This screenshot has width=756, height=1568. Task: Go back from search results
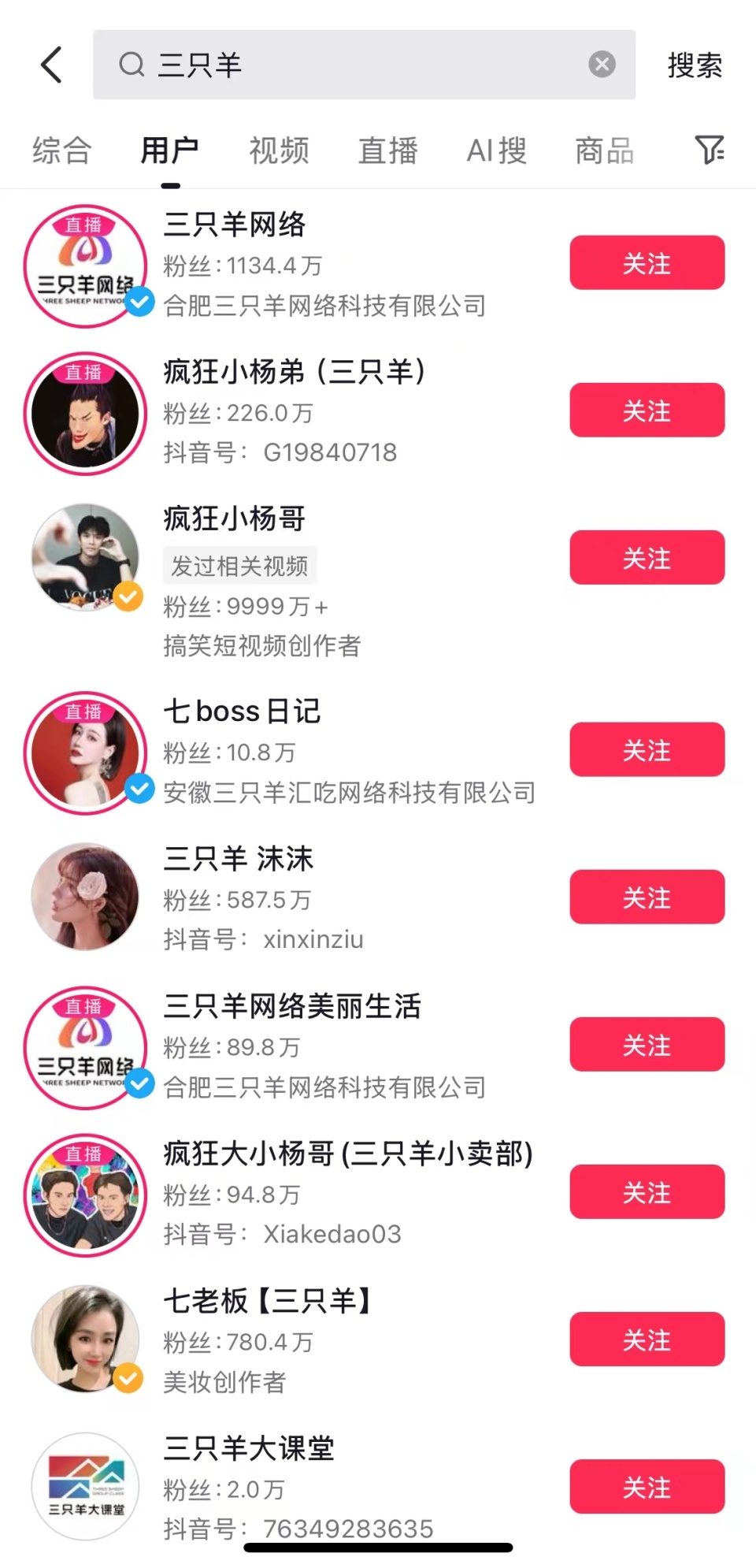point(52,65)
